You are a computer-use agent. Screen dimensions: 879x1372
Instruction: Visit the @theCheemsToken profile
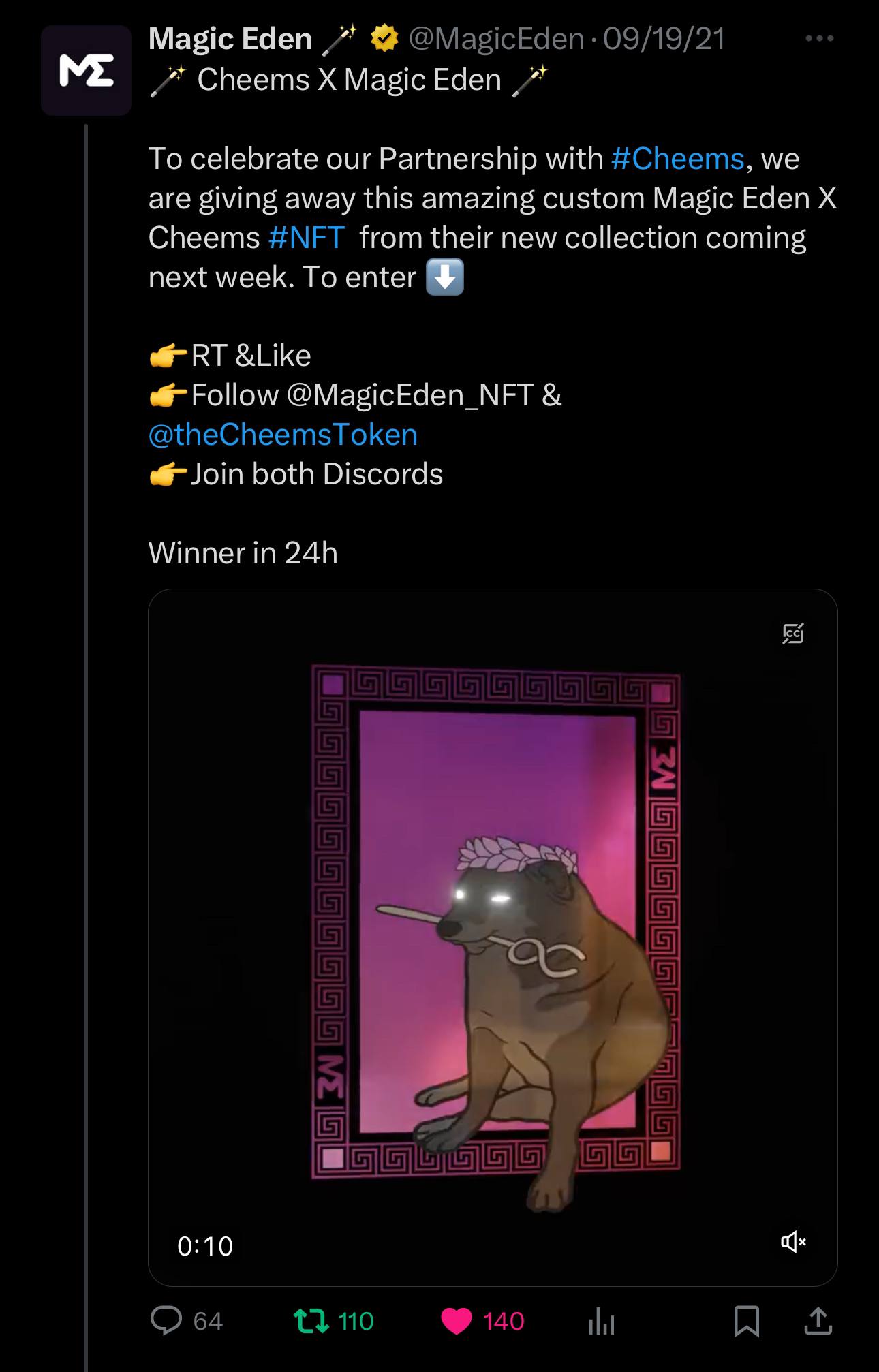click(283, 435)
